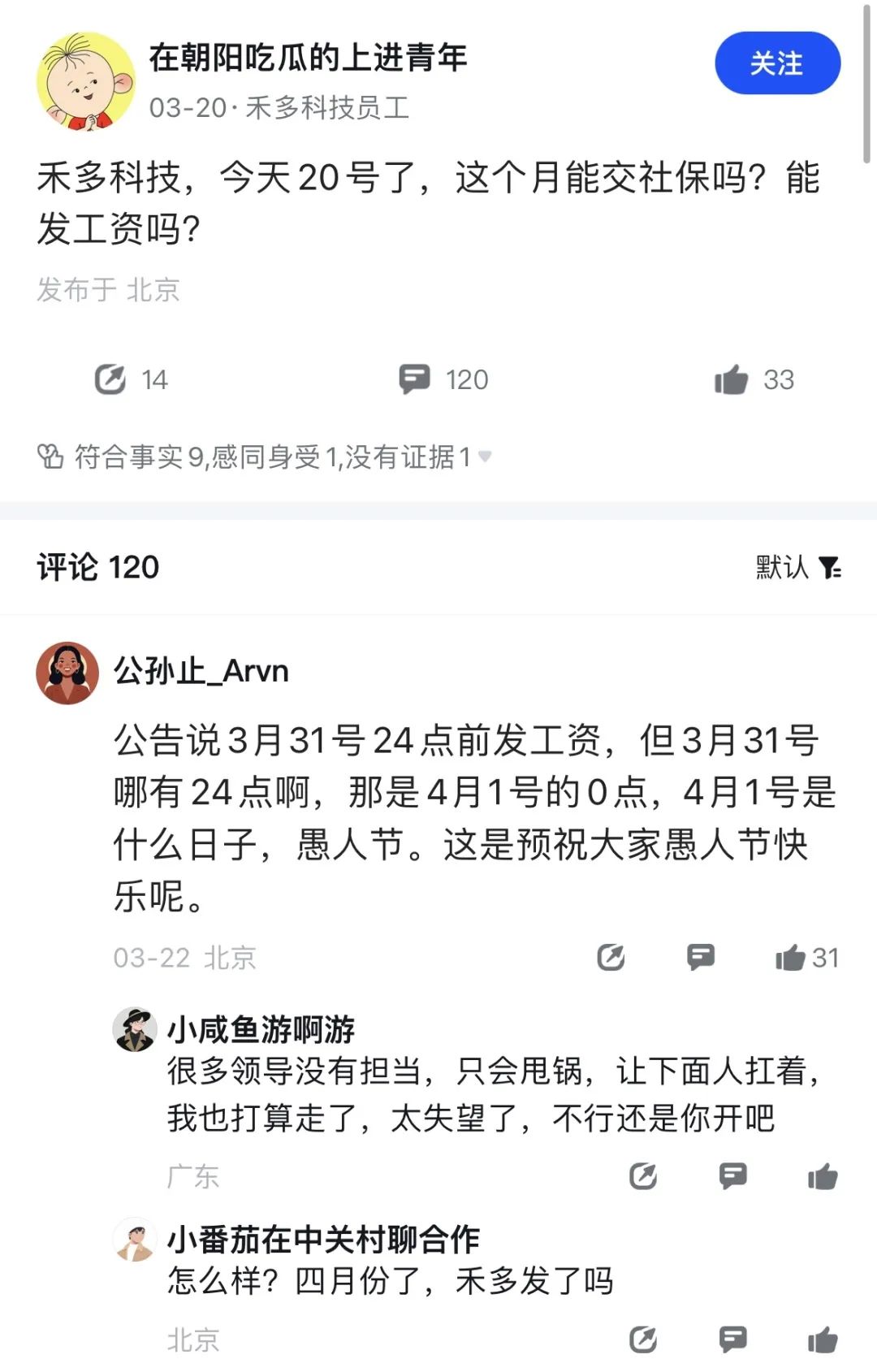Viewport: 877px width, 1372px height.
Task: Follow 在朝阳吃瓜的上进青年 with 关注 button
Action: coord(777,63)
